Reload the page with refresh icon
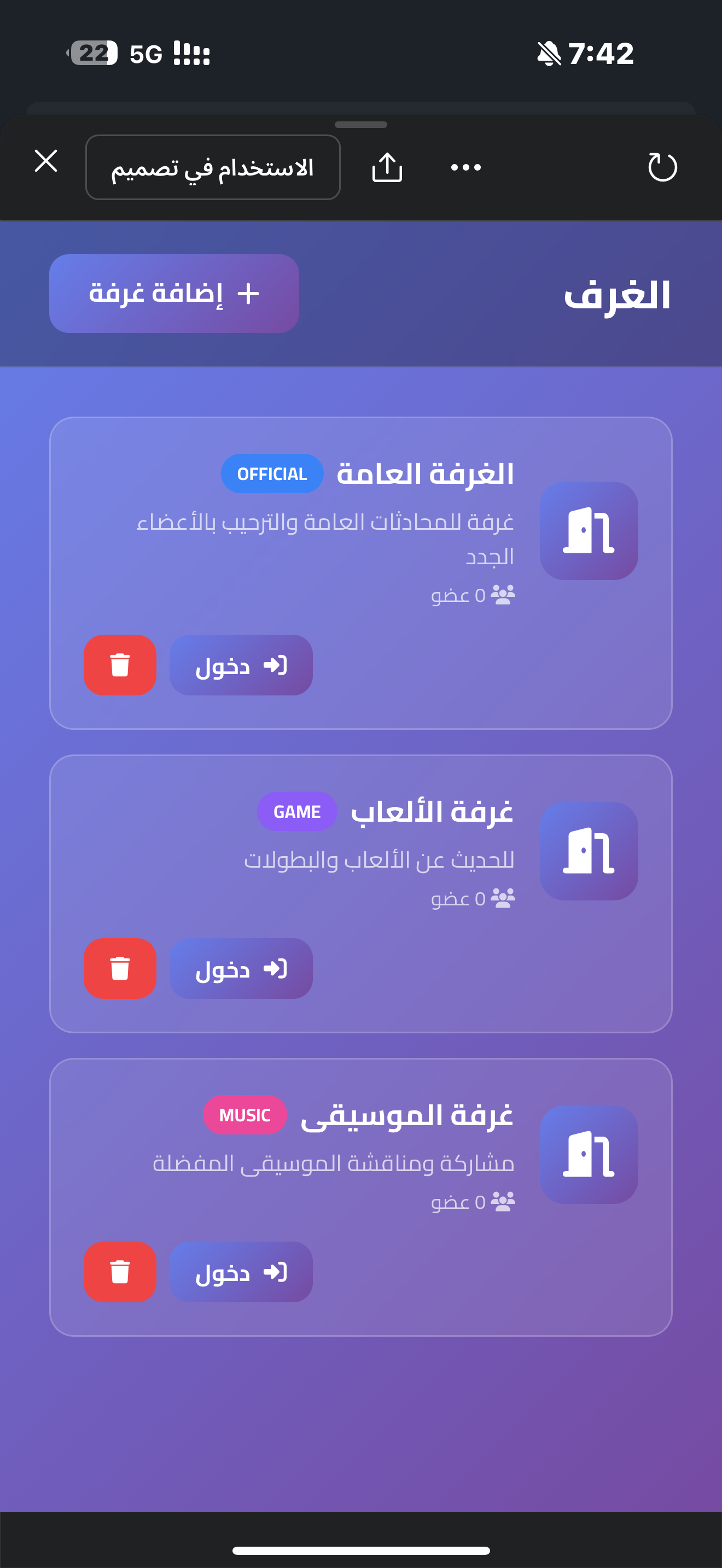This screenshot has height=1568, width=722. pos(662,167)
